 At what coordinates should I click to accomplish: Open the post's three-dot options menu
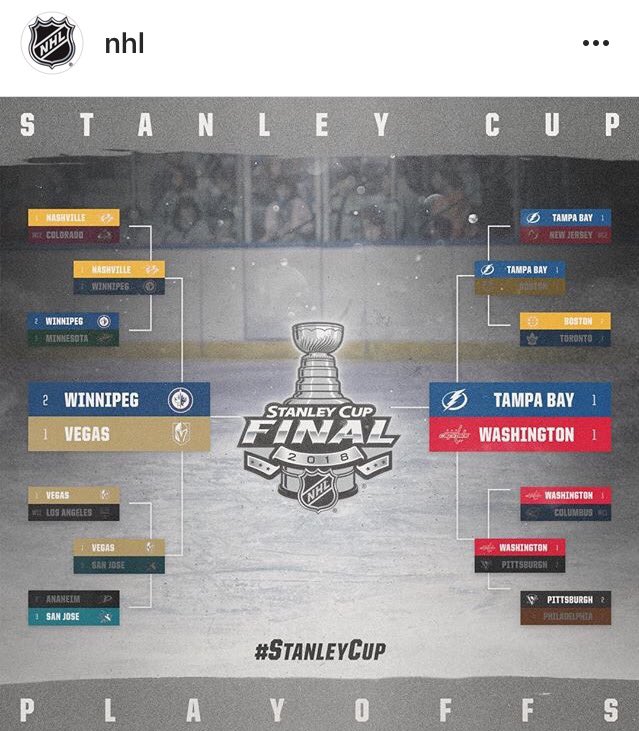click(595, 43)
